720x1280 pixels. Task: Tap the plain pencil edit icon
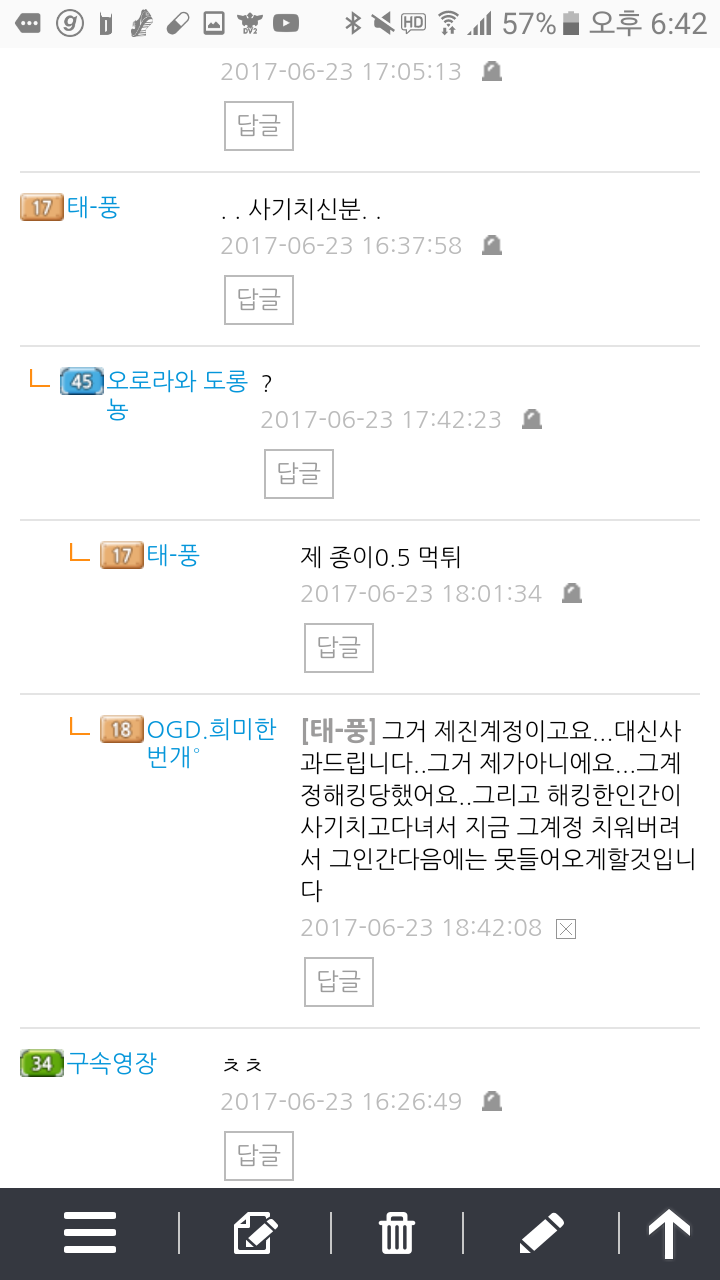click(x=542, y=1233)
